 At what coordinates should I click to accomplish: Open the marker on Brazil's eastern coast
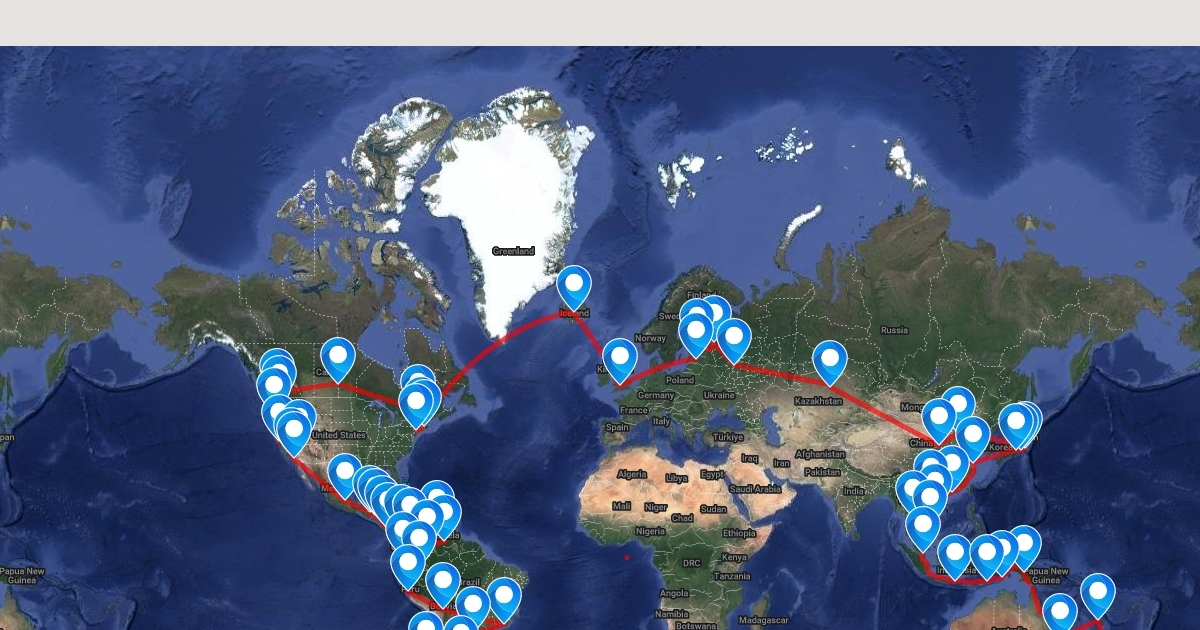click(504, 598)
